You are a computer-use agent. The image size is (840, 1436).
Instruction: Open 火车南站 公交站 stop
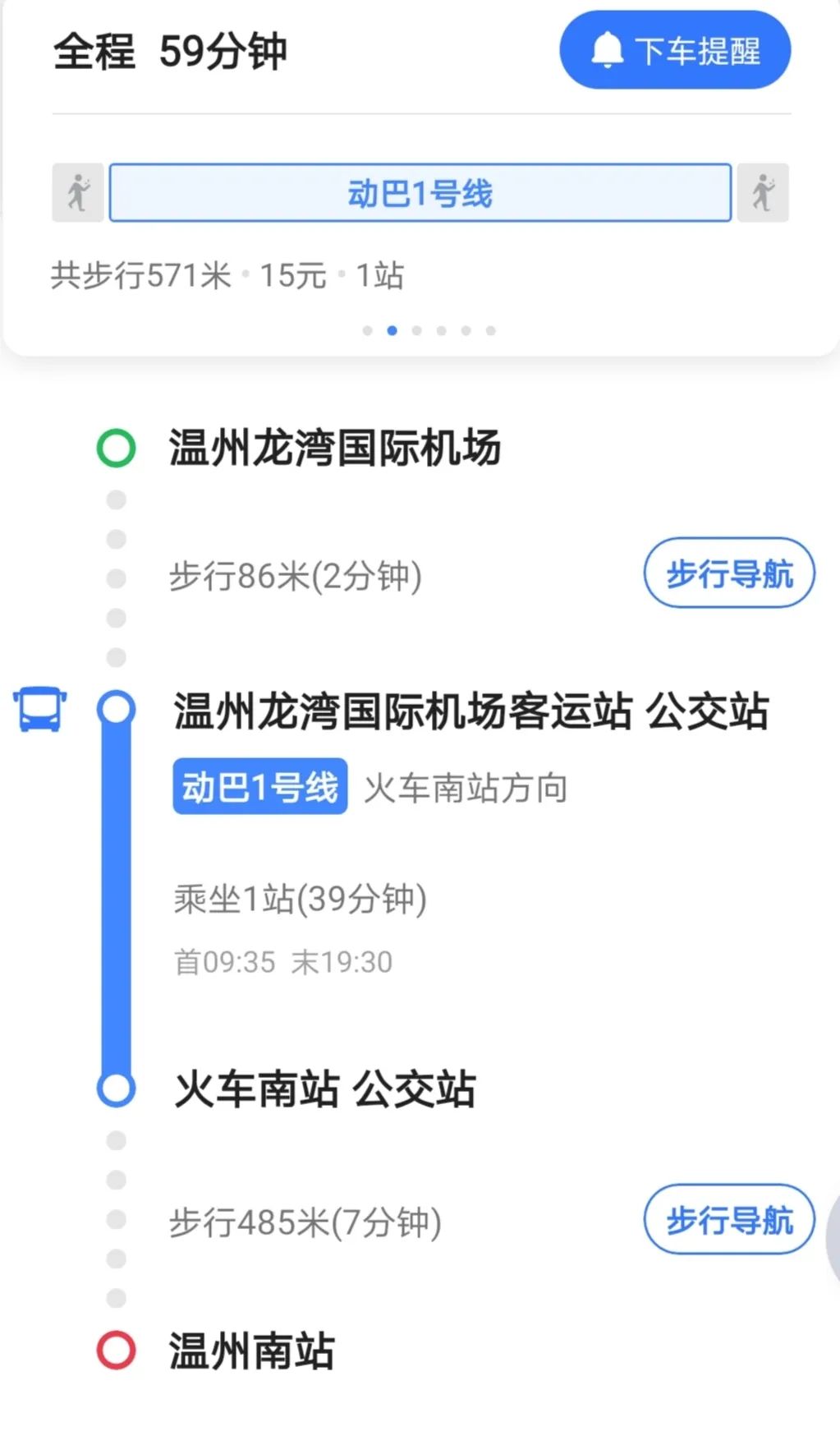324,1089
